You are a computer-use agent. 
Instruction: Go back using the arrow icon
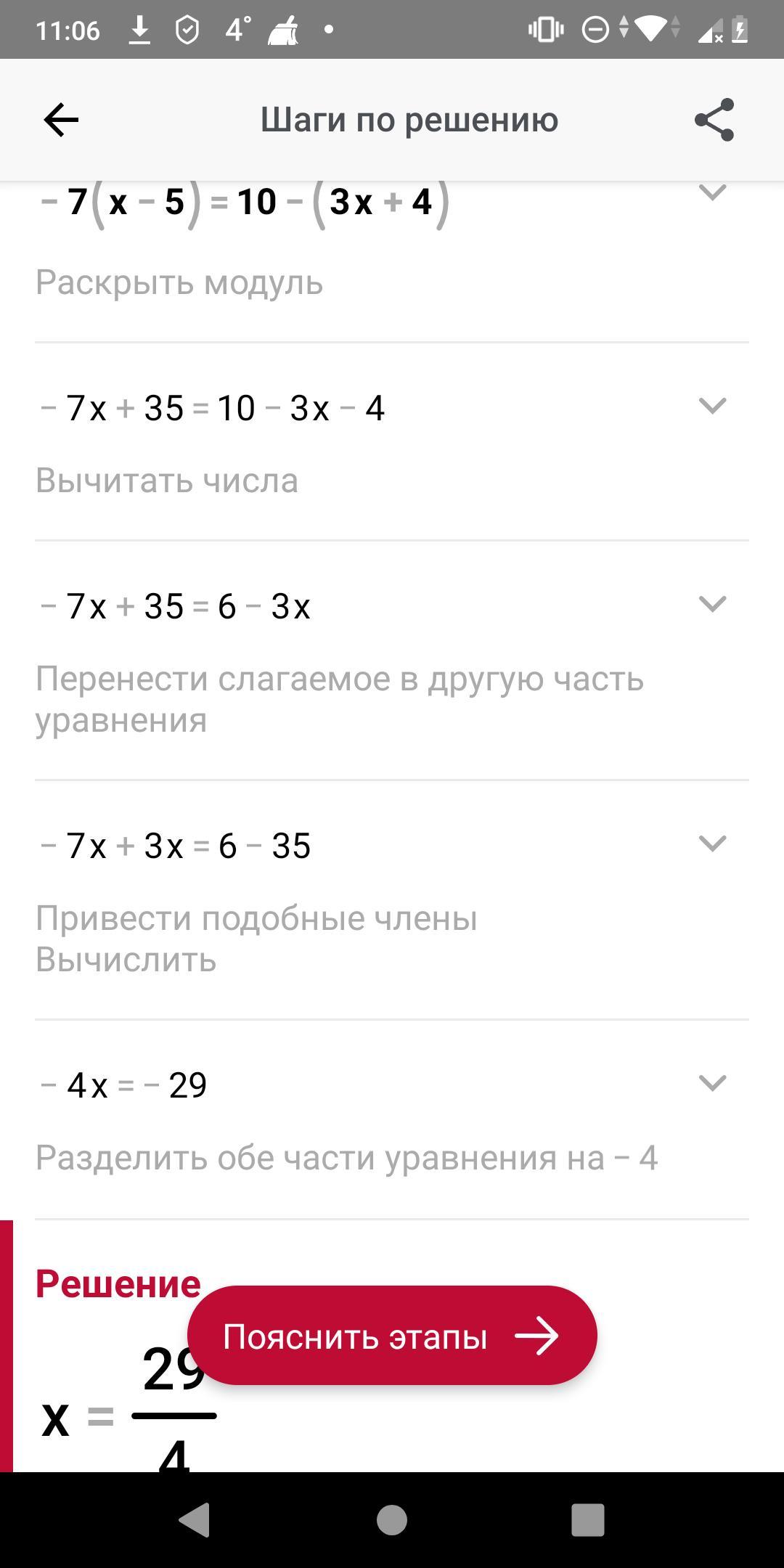[x=61, y=120]
